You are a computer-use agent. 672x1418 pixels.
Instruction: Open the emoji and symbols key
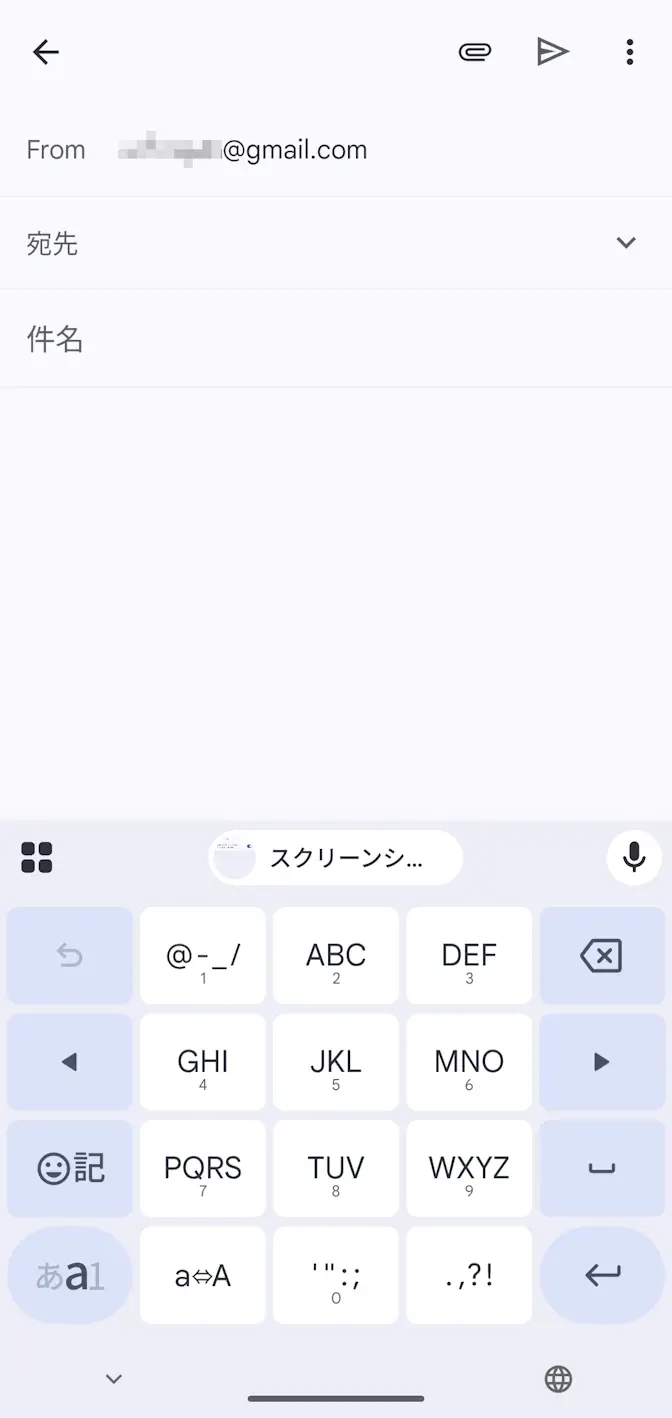pos(70,1168)
